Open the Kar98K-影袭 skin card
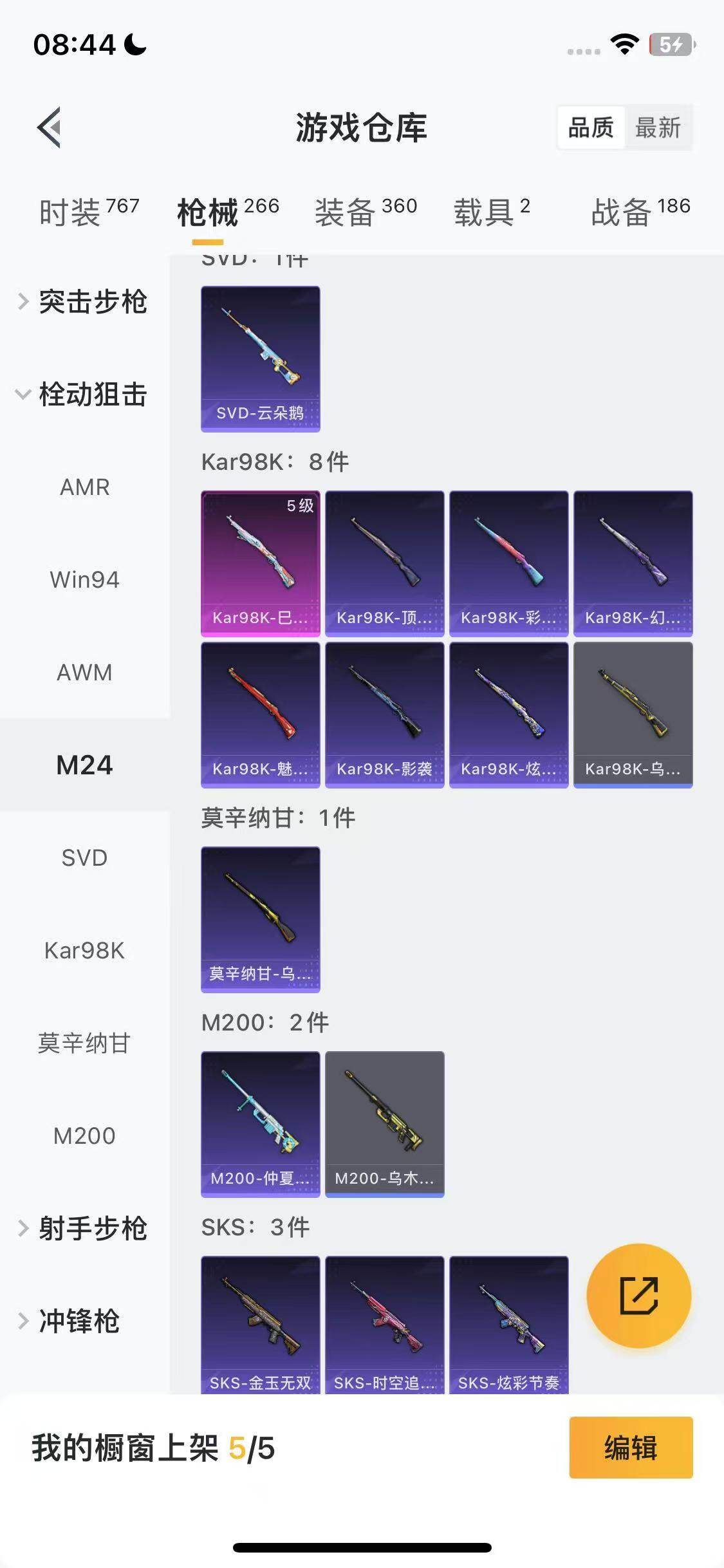The image size is (724, 1568). click(x=384, y=714)
